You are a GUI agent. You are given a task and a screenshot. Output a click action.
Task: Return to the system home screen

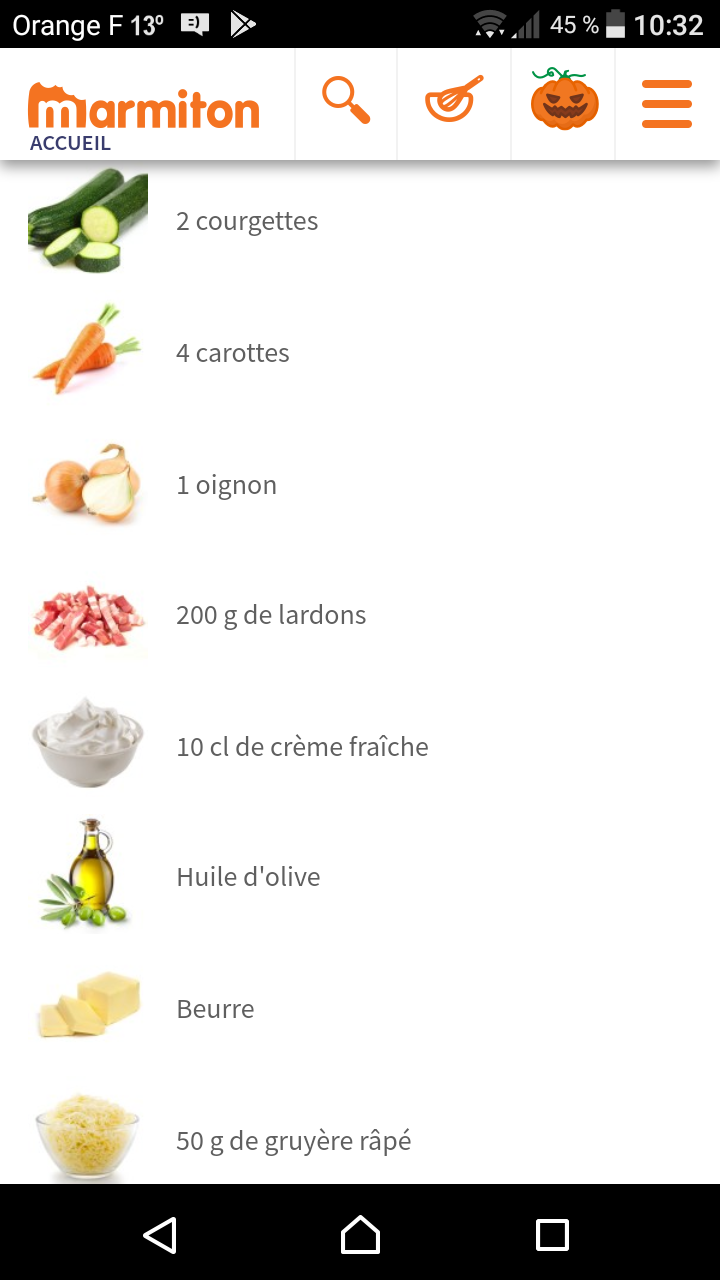tap(360, 1235)
